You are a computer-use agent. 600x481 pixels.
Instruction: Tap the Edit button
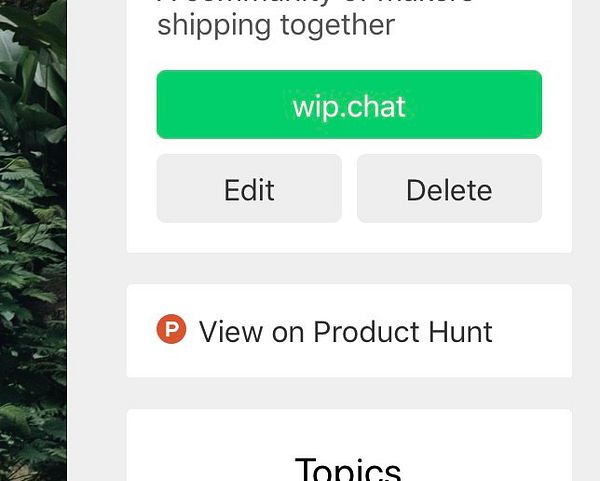pyautogui.click(x=249, y=189)
